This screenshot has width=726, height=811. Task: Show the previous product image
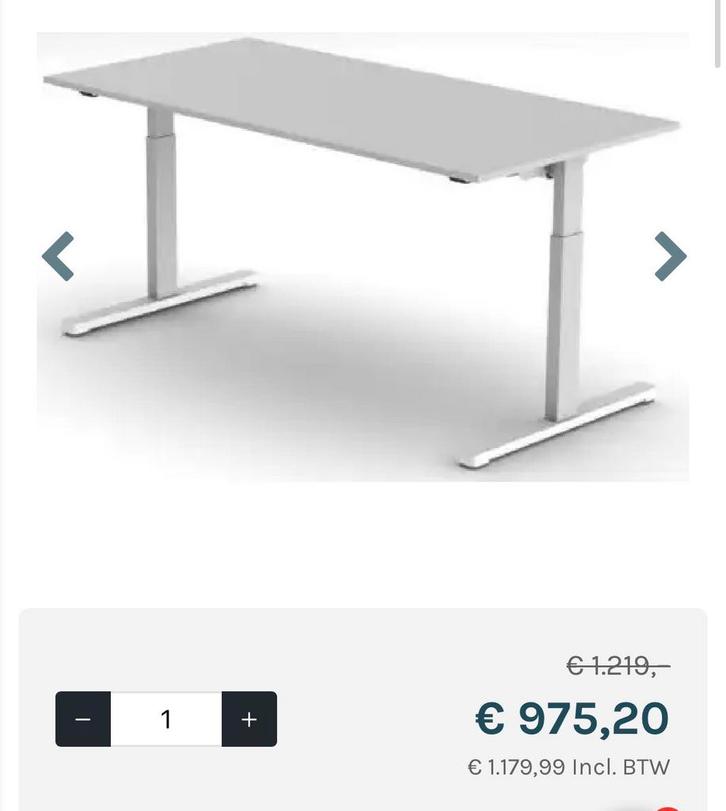[x=58, y=257]
